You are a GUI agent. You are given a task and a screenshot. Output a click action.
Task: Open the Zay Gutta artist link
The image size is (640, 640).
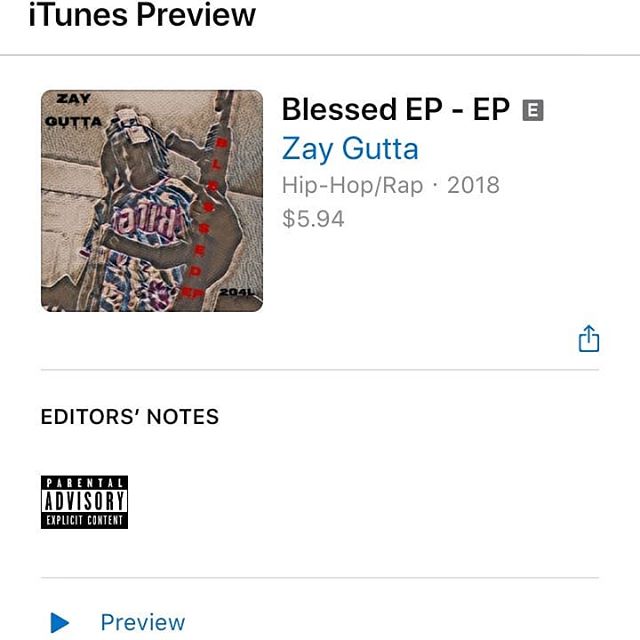350,149
